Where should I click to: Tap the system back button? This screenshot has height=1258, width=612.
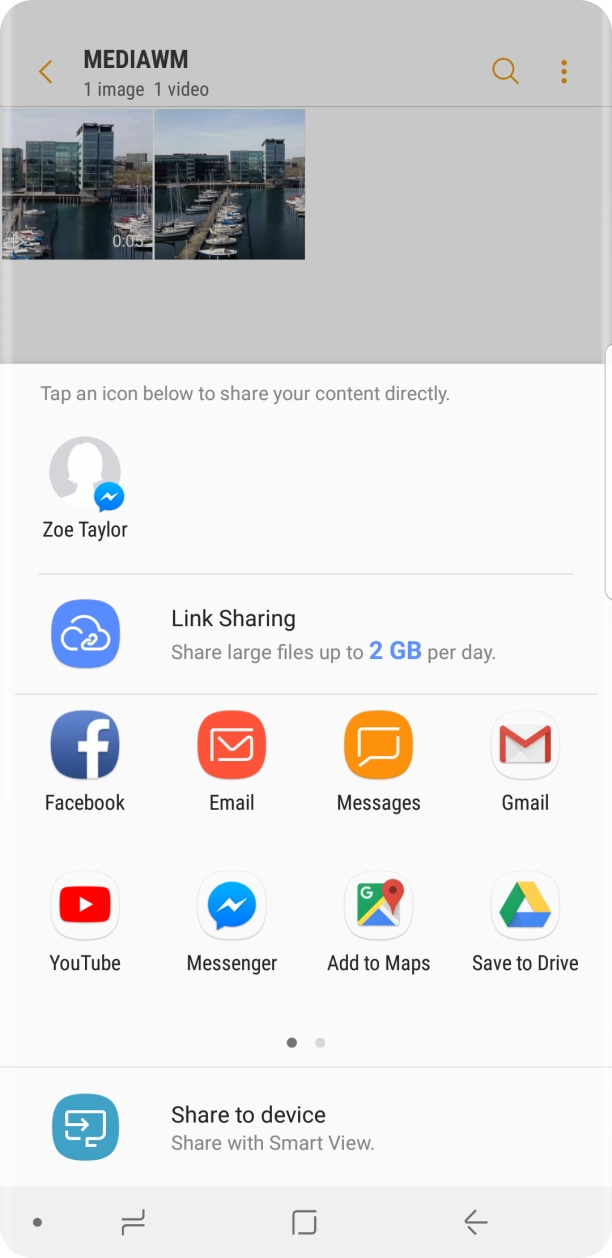(475, 1222)
